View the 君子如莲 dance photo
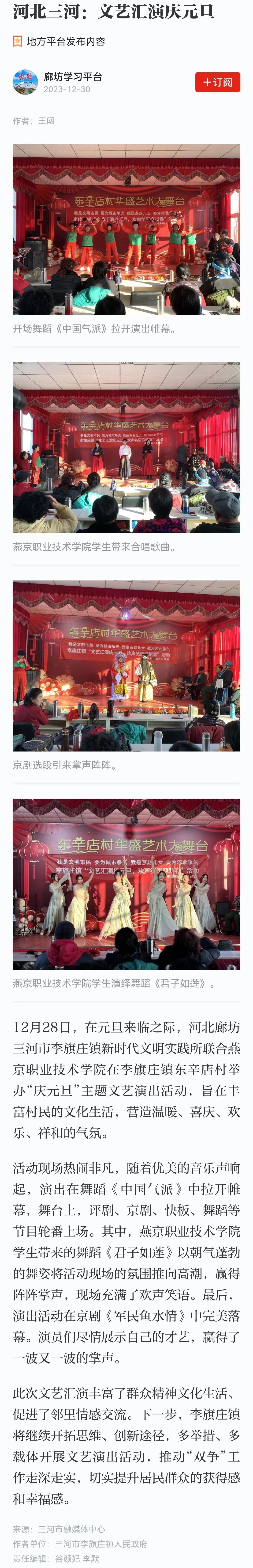The image size is (253, 1568). (x=126, y=884)
